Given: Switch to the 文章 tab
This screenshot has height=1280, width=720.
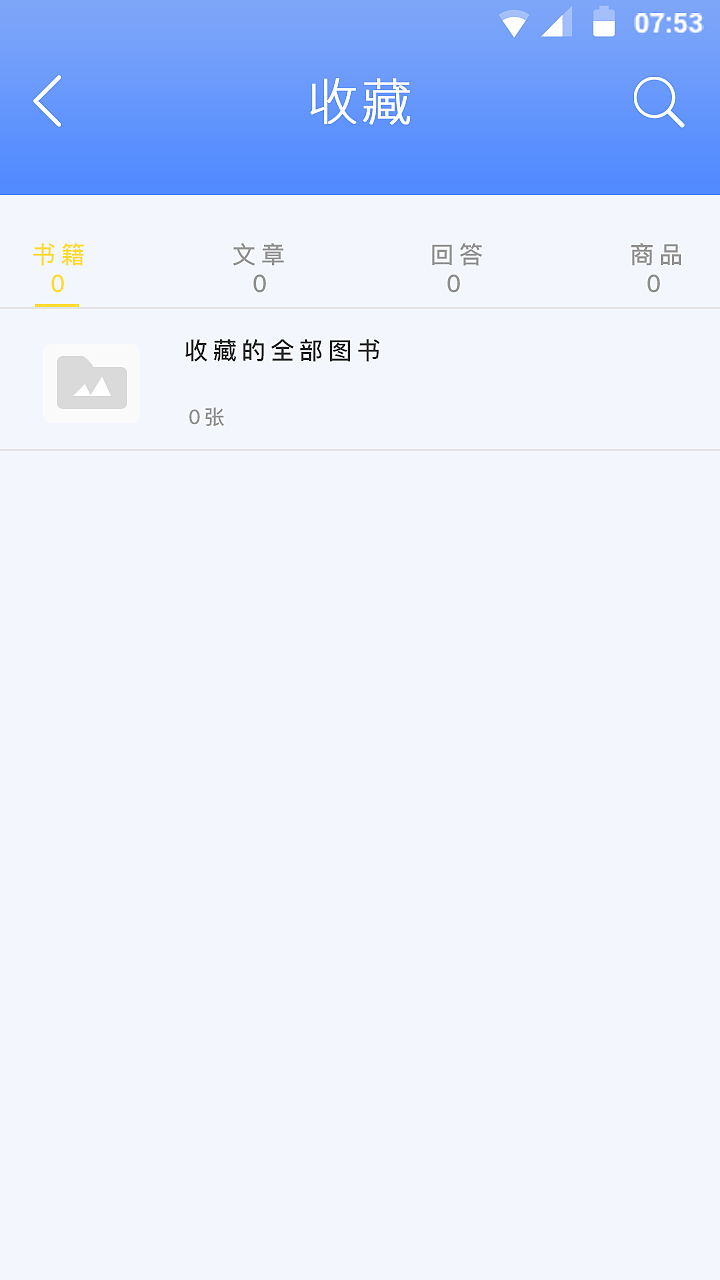Looking at the screenshot, I should click(x=258, y=255).
